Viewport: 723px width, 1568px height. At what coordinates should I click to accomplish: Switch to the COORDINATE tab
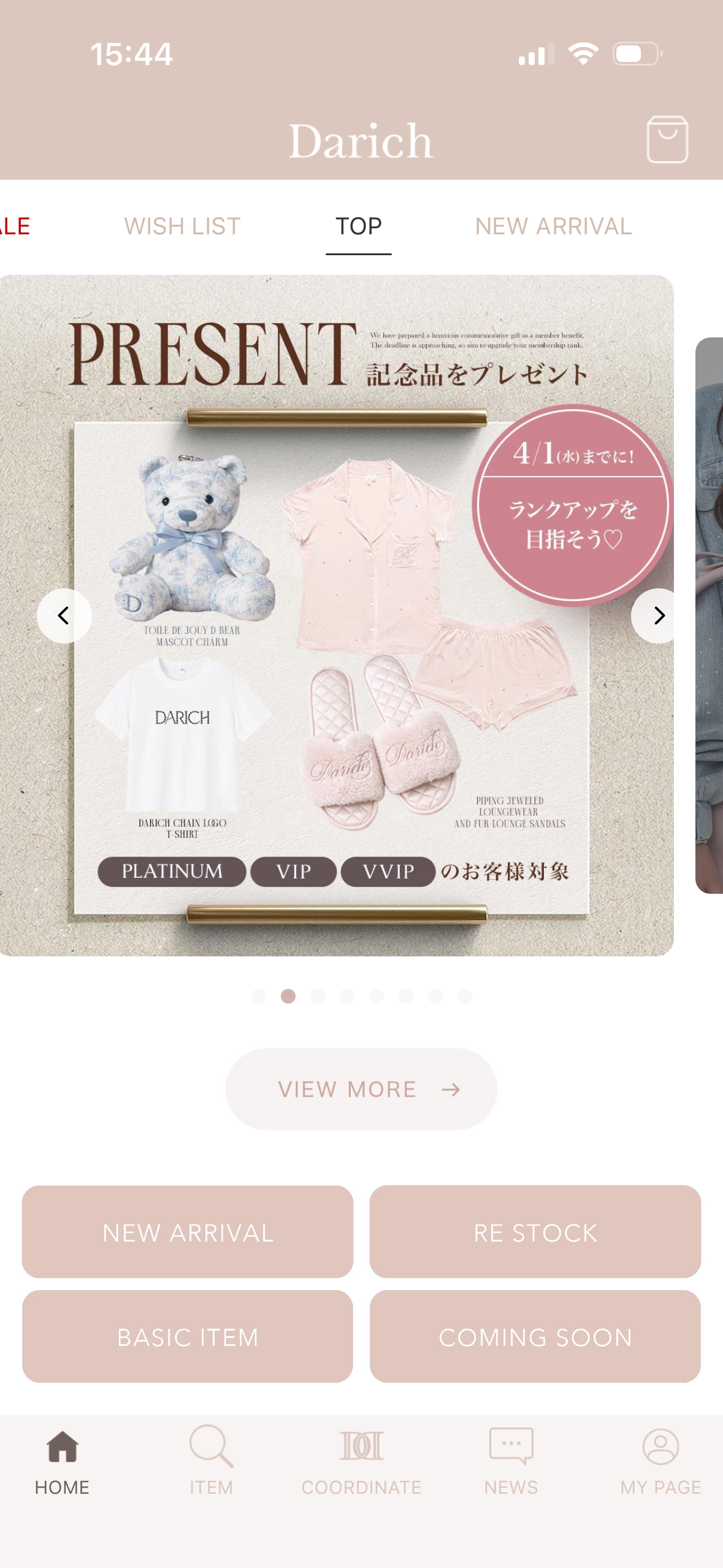[361, 1460]
